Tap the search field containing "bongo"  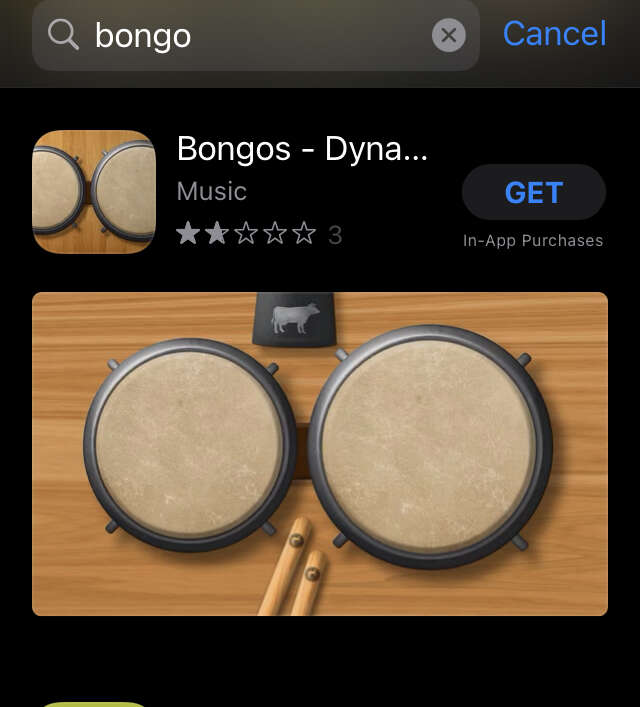[250, 36]
